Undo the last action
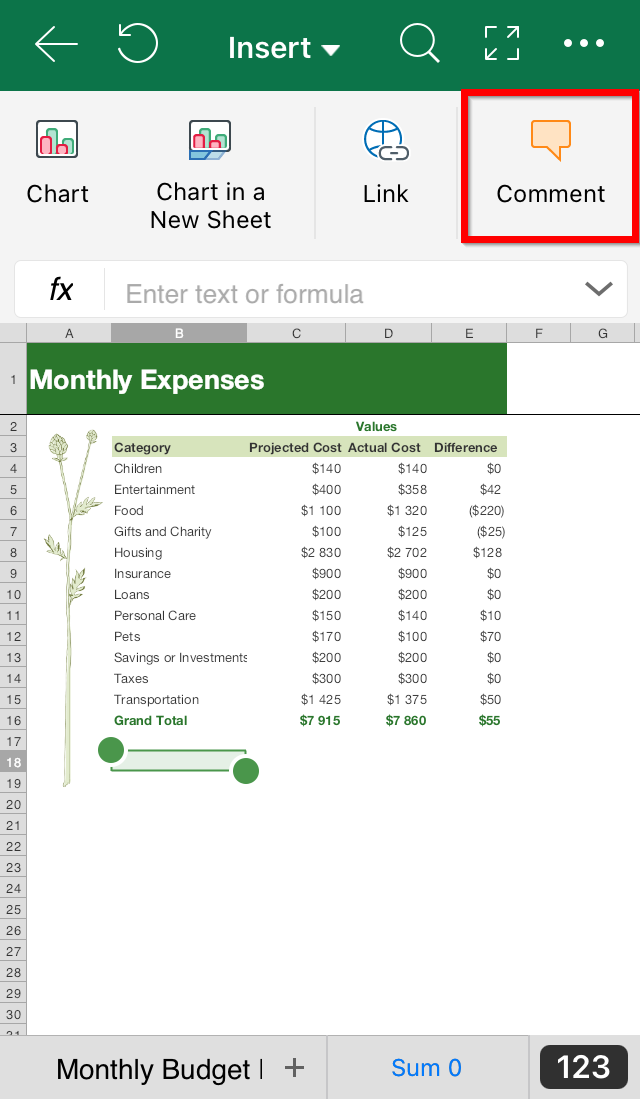This screenshot has width=640, height=1099. (137, 45)
